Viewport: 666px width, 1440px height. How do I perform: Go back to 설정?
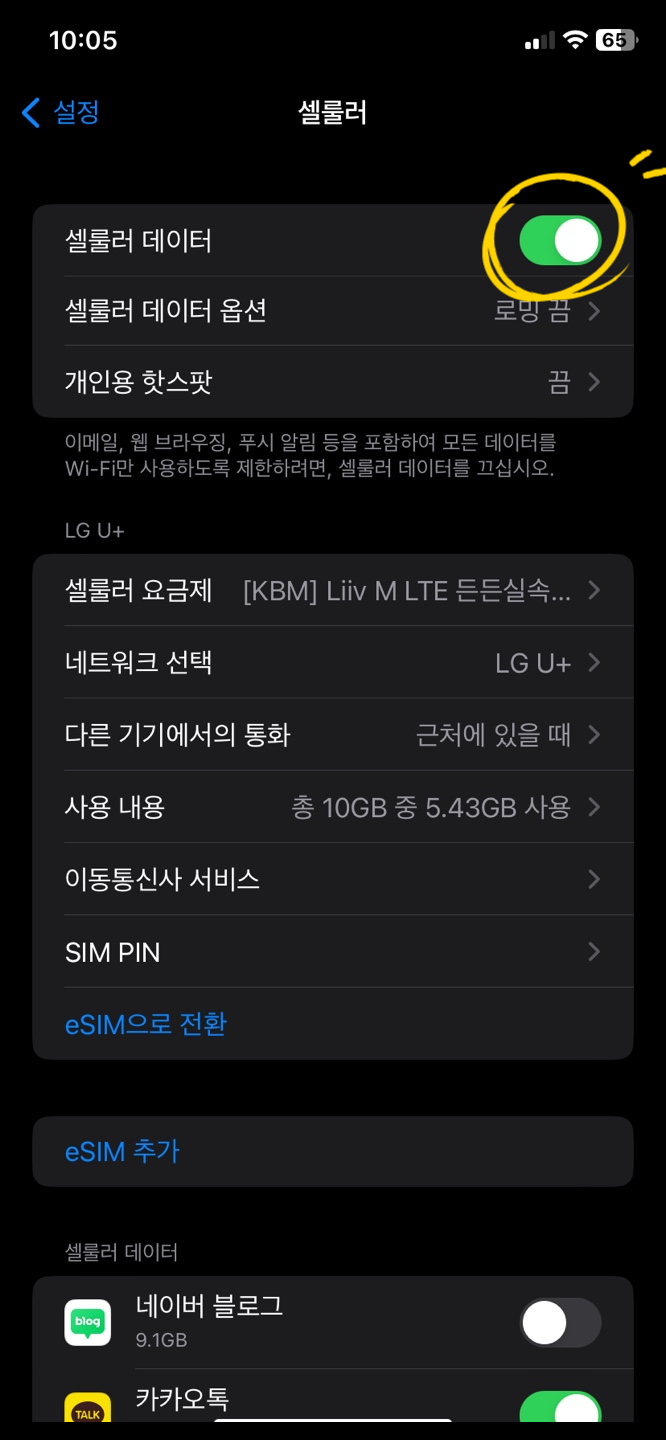pos(60,112)
